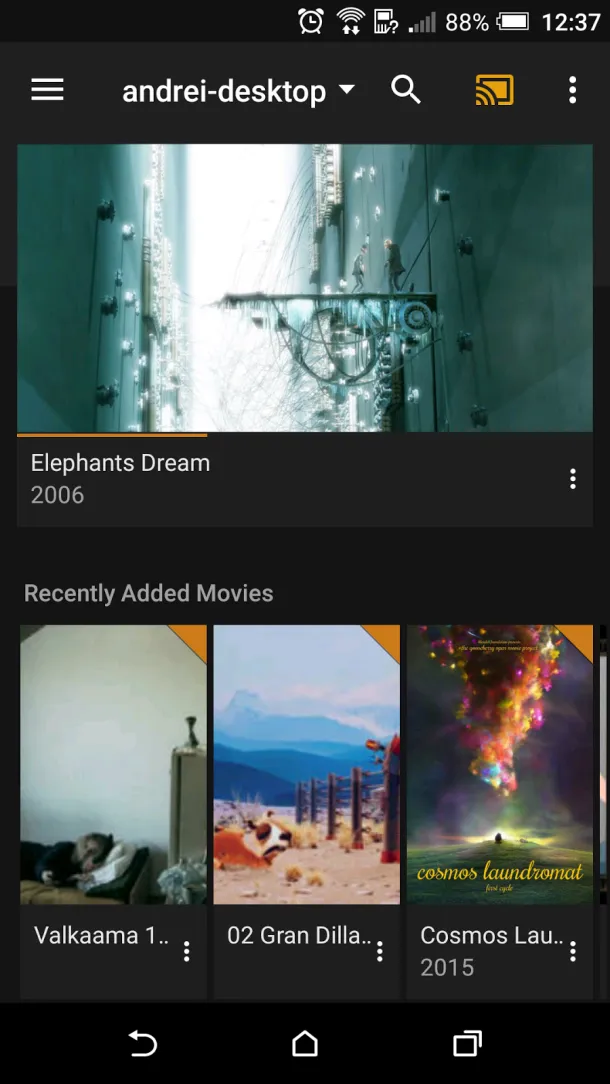Expand the andrei-desktop server dropdown

tap(238, 91)
